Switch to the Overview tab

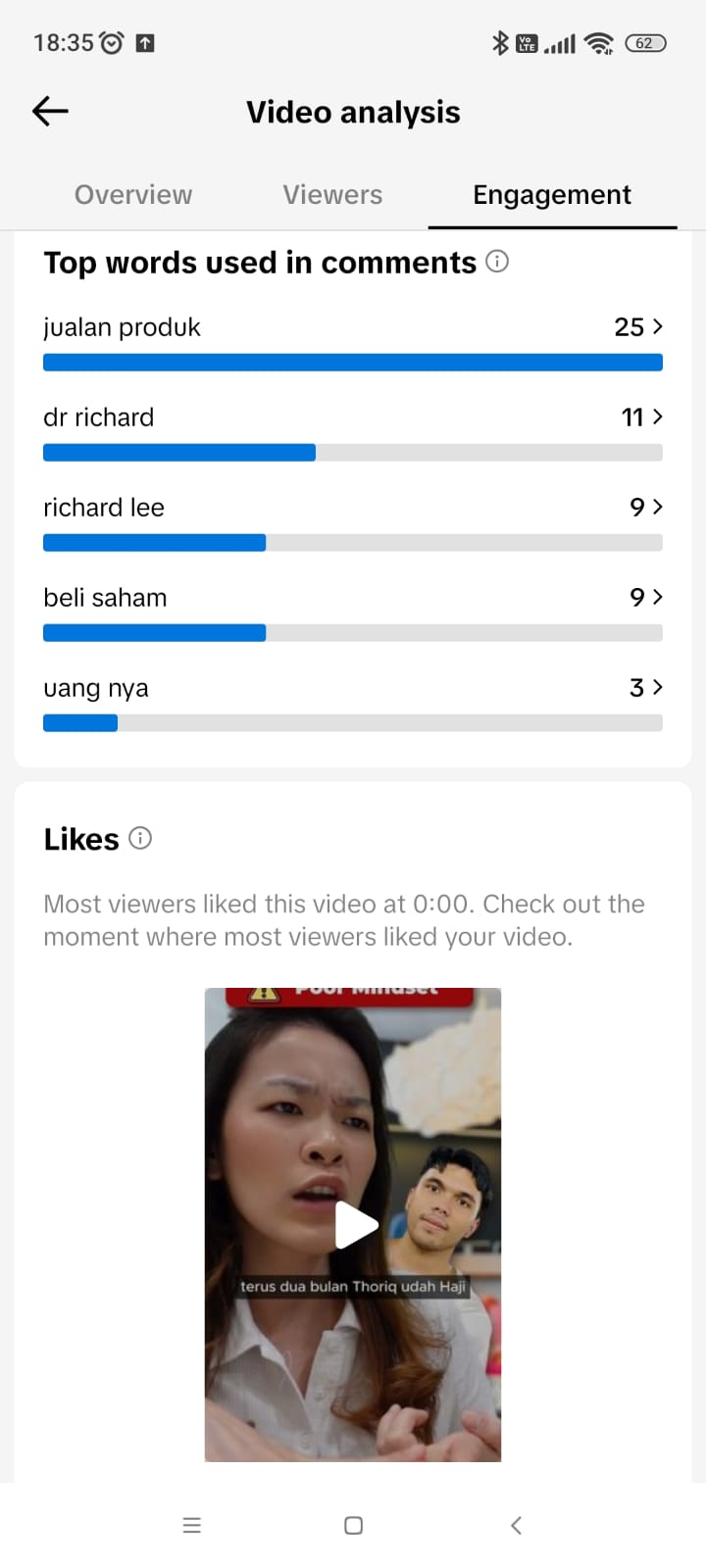coord(133,195)
